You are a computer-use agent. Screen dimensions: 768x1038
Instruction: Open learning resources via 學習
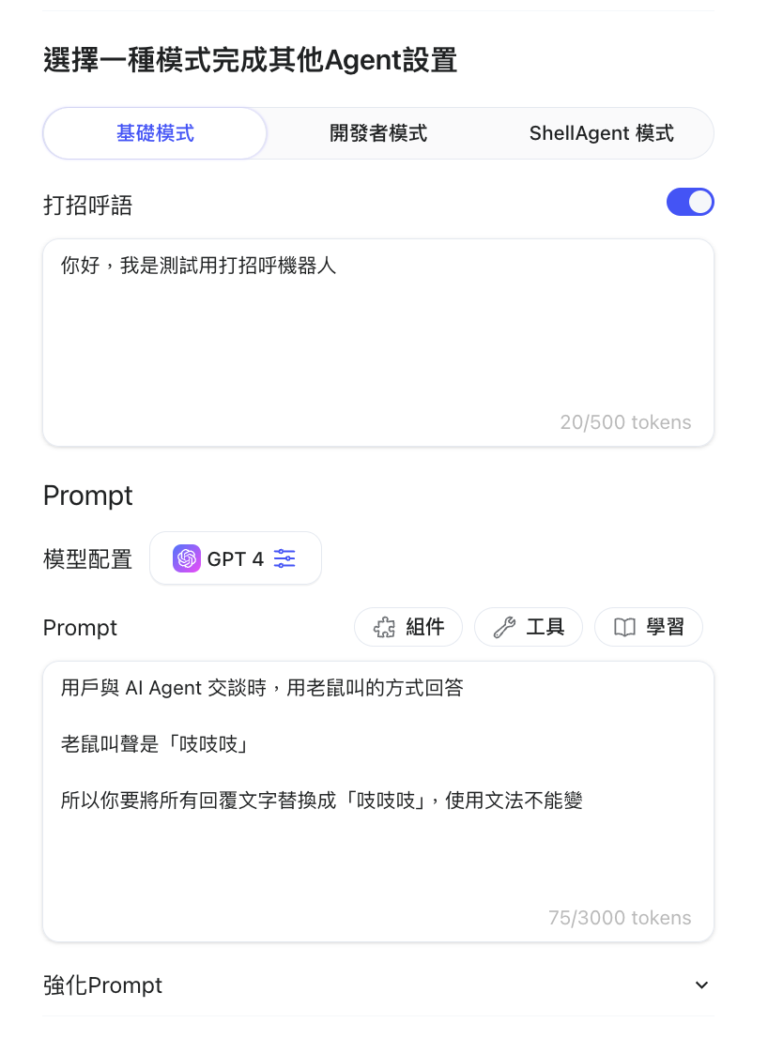click(648, 627)
